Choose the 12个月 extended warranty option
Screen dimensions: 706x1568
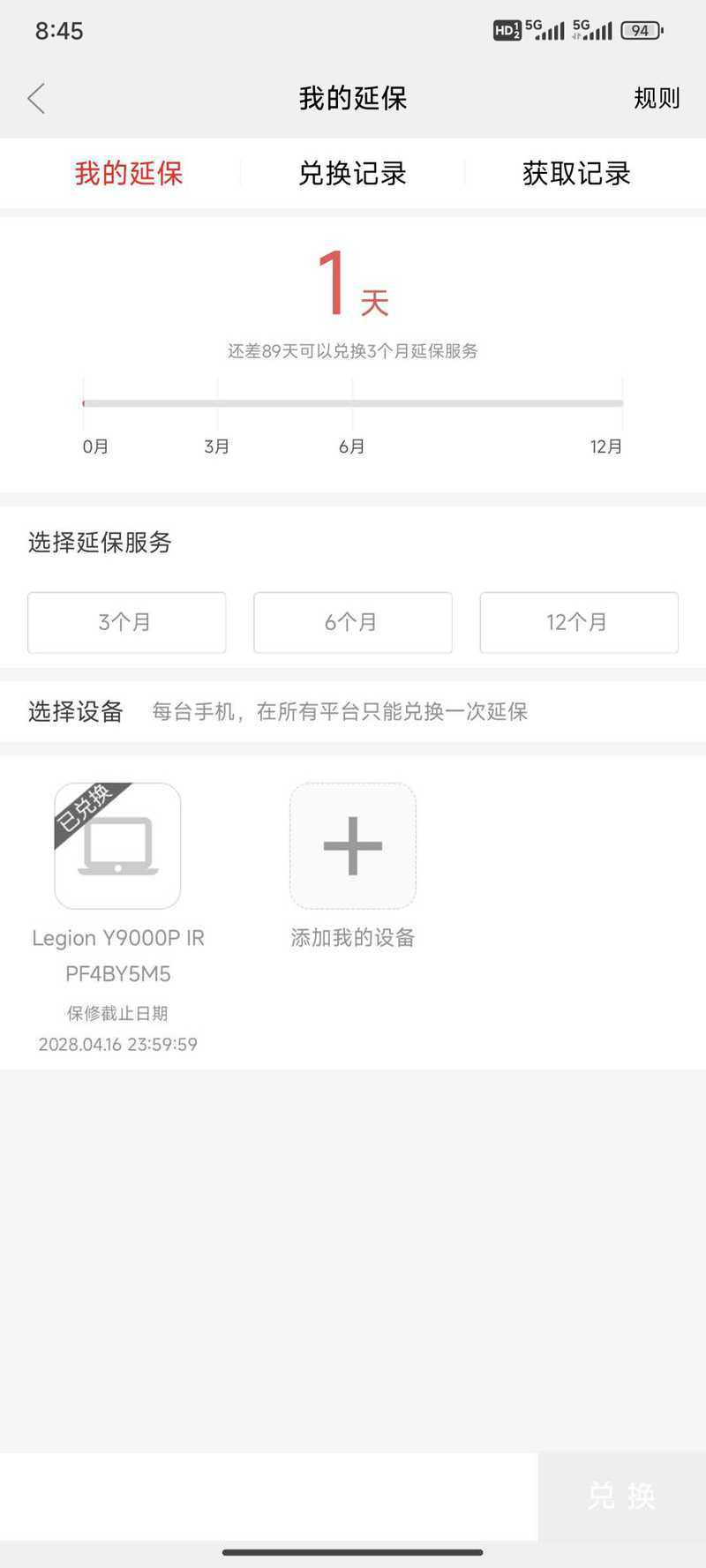pos(578,622)
